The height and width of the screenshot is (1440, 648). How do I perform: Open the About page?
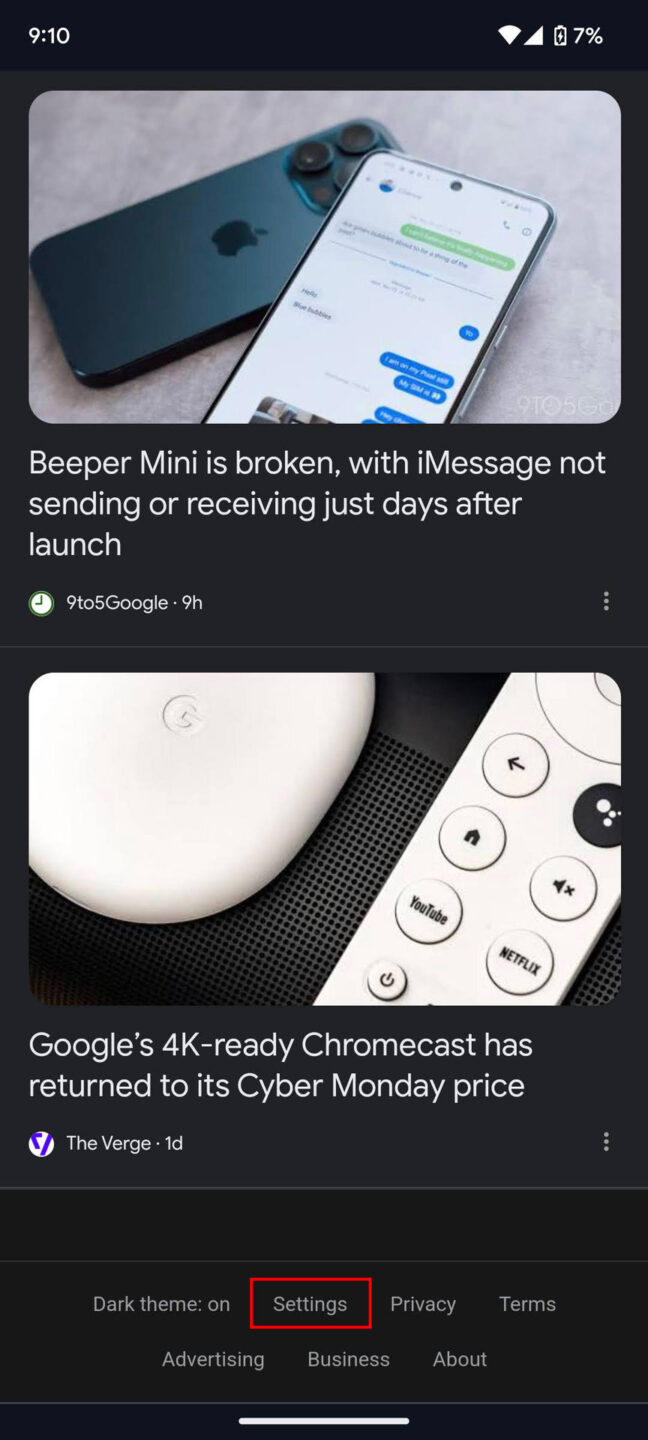click(460, 1359)
